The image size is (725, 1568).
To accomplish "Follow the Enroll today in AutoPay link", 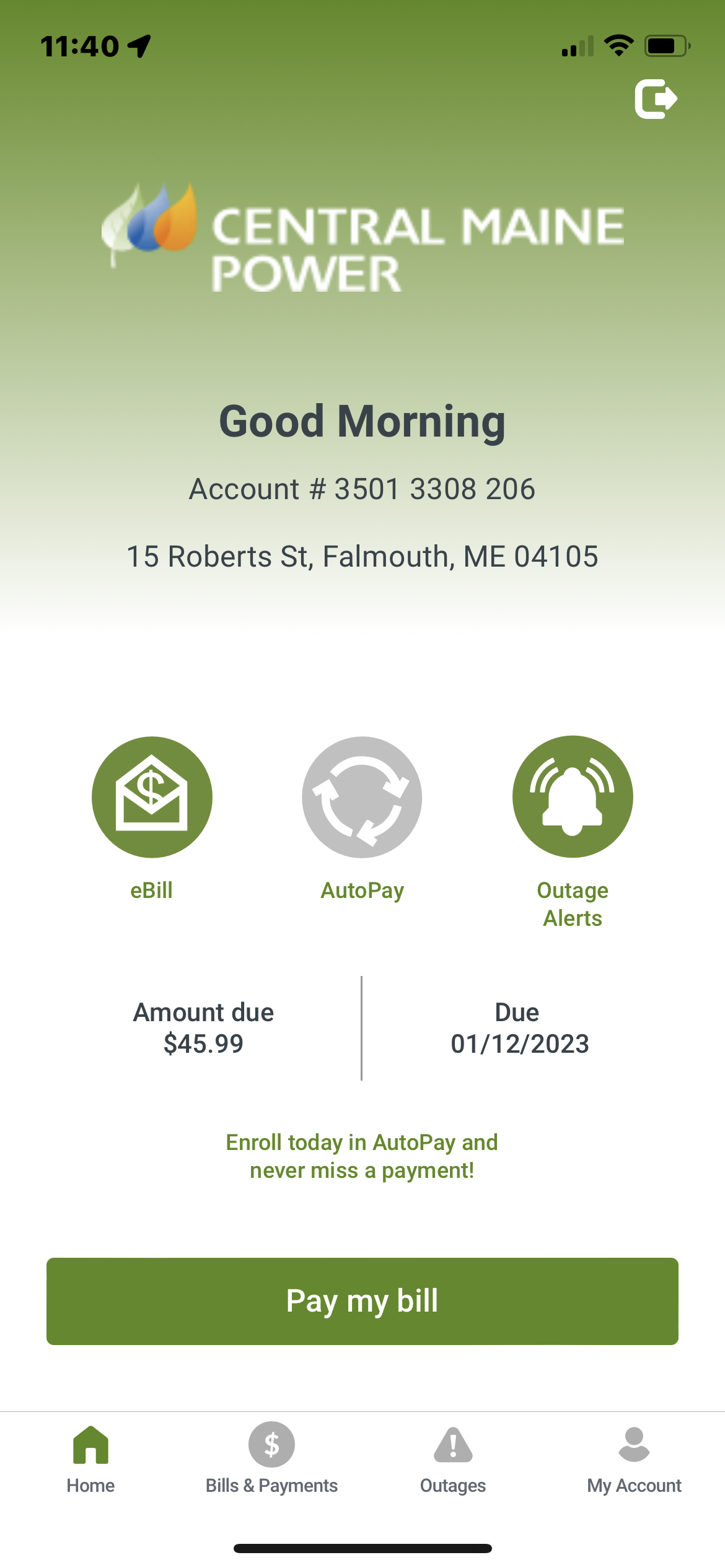I will [362, 1156].
